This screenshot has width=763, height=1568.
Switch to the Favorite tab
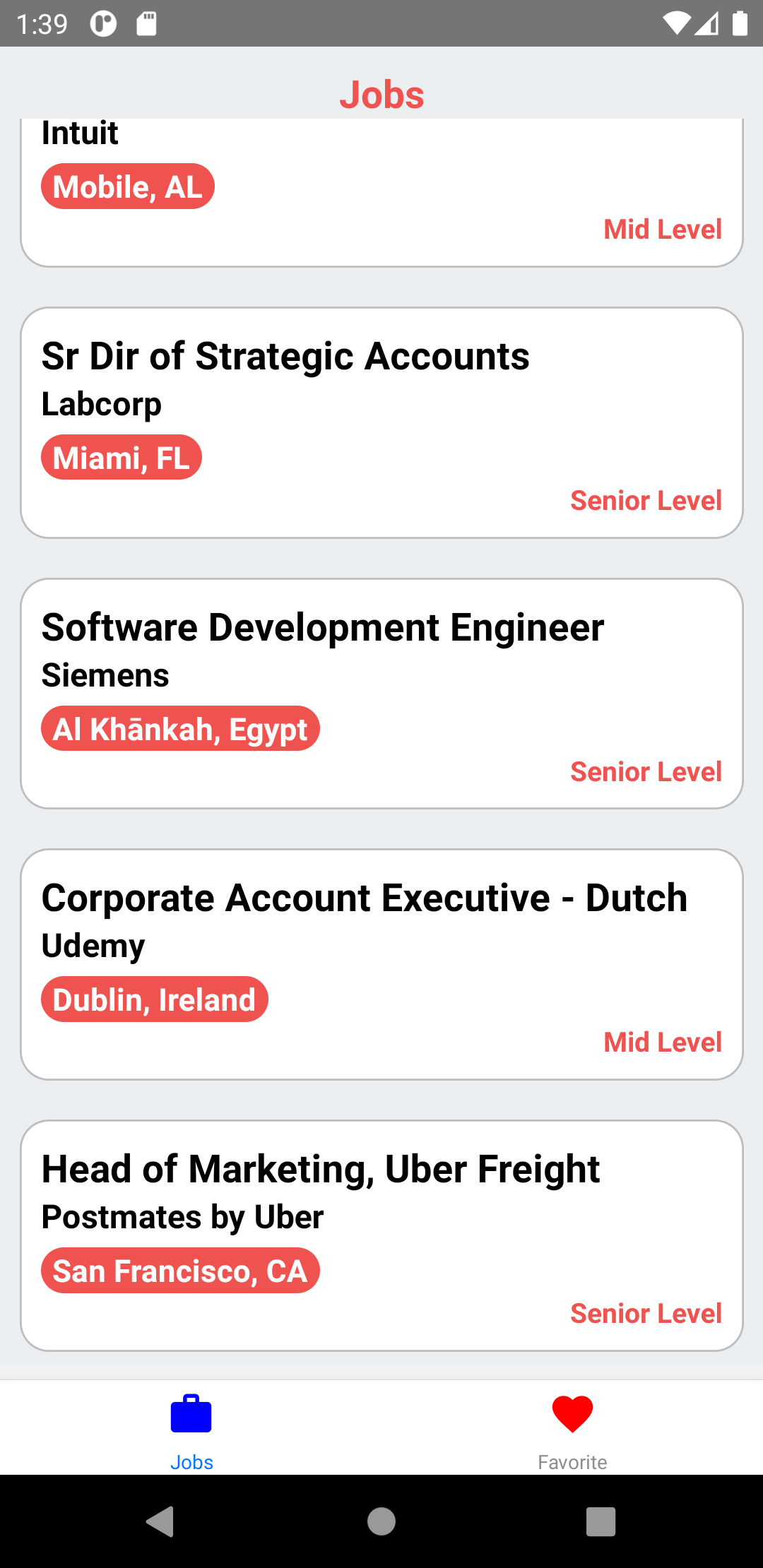[x=572, y=1427]
